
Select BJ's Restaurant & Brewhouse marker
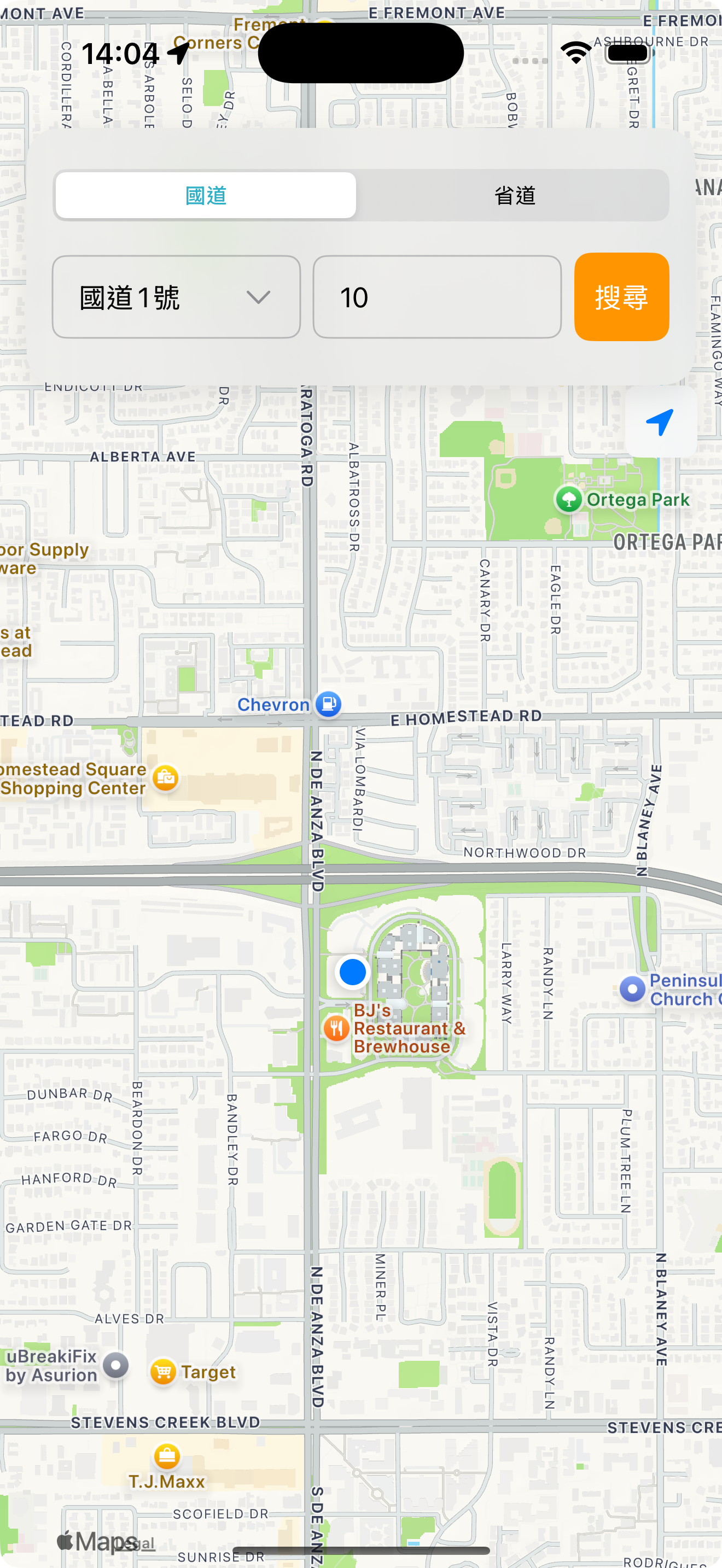click(336, 1028)
